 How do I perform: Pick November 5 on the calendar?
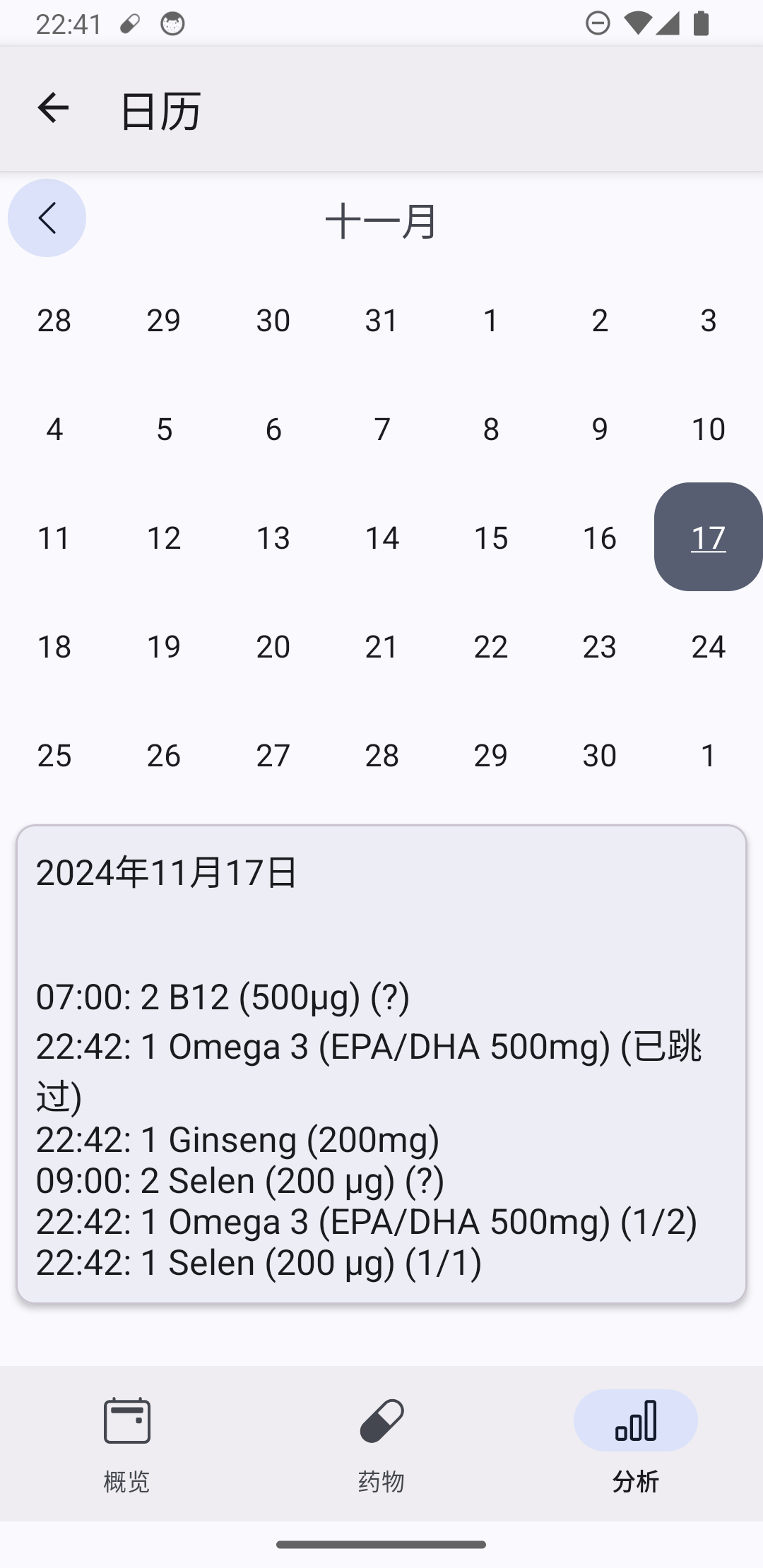coord(164,428)
